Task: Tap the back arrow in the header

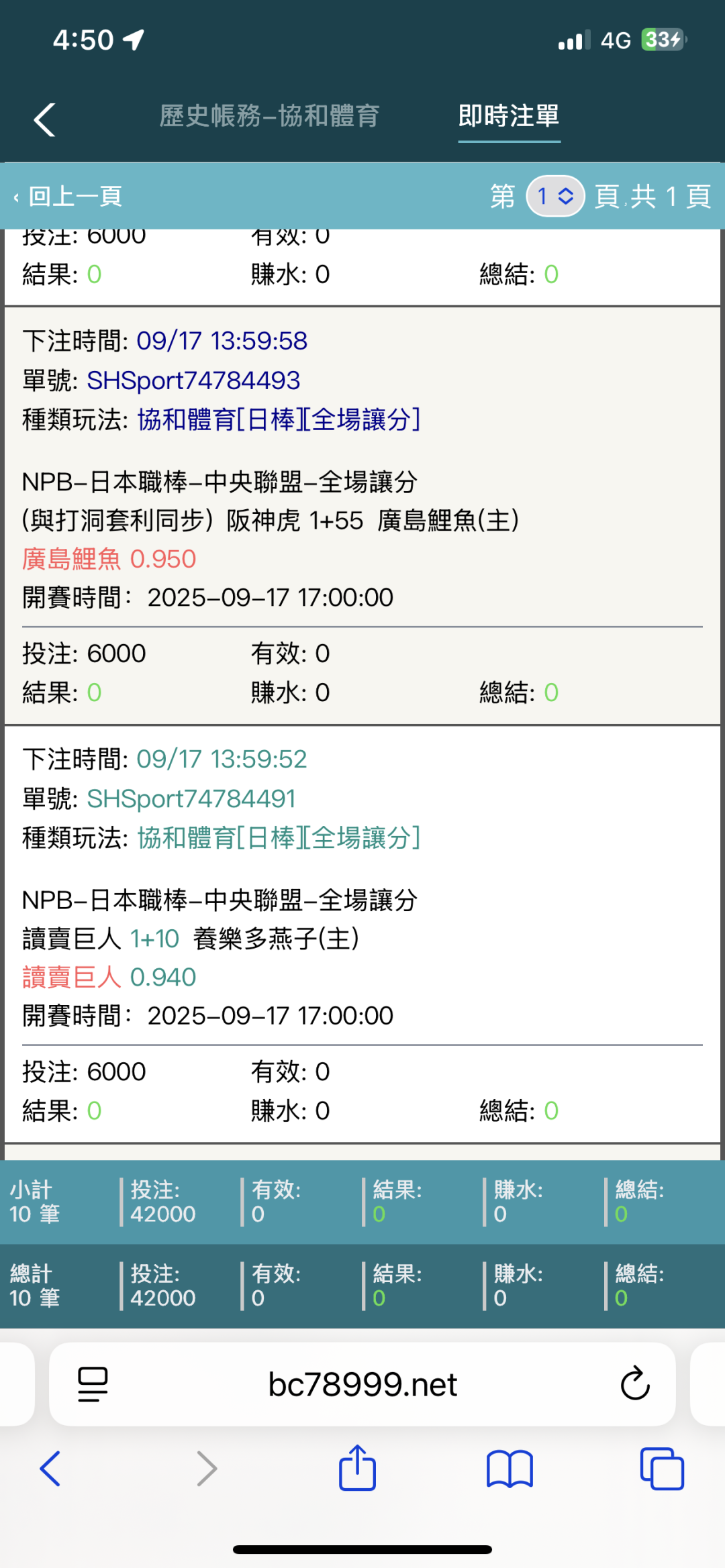Action: (44, 120)
